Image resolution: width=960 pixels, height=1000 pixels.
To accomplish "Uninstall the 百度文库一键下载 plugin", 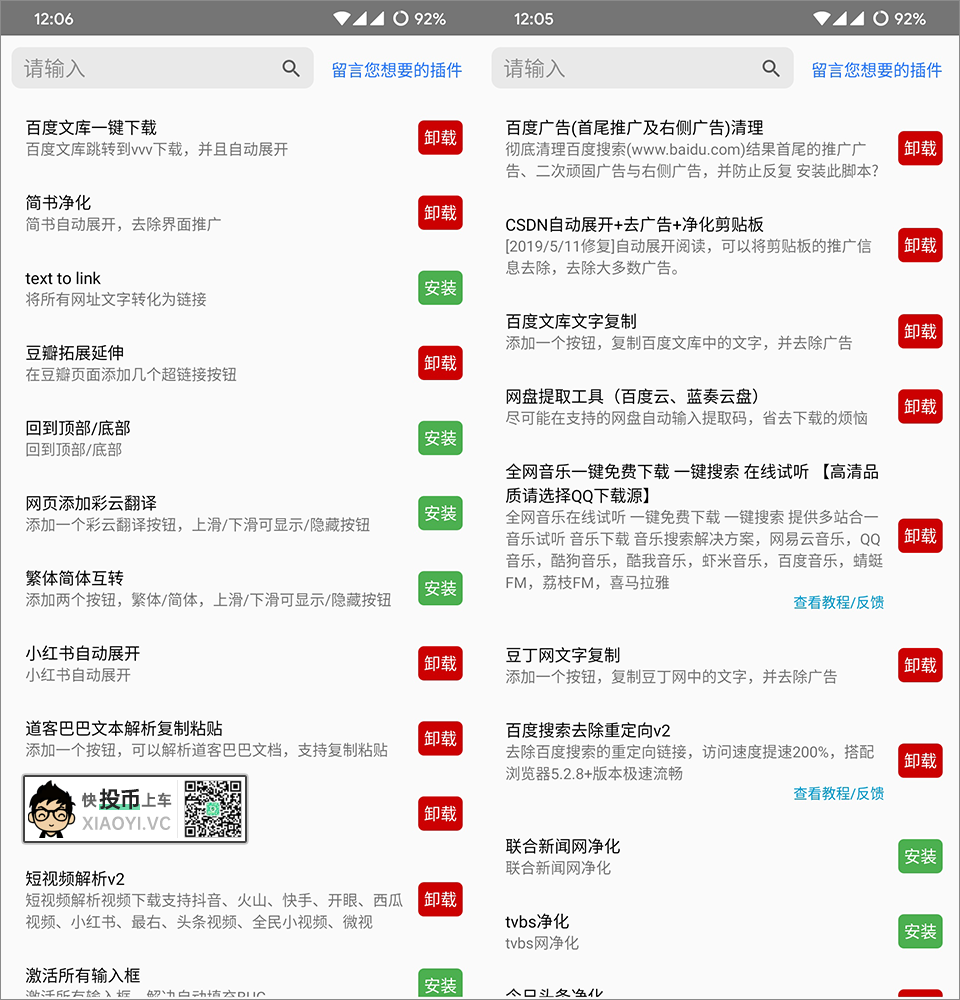I will 440,138.
